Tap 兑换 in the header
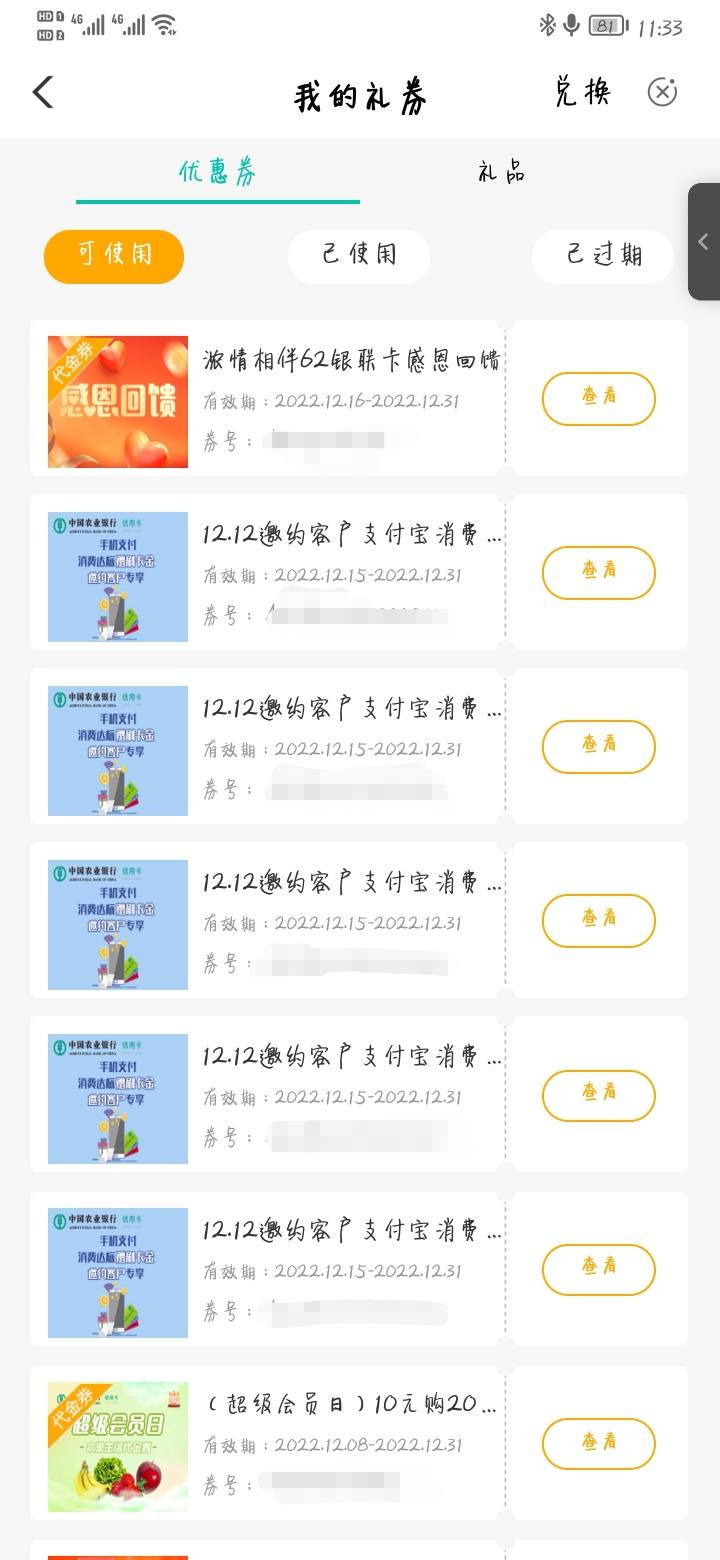Image resolution: width=720 pixels, height=1560 pixels. point(582,92)
